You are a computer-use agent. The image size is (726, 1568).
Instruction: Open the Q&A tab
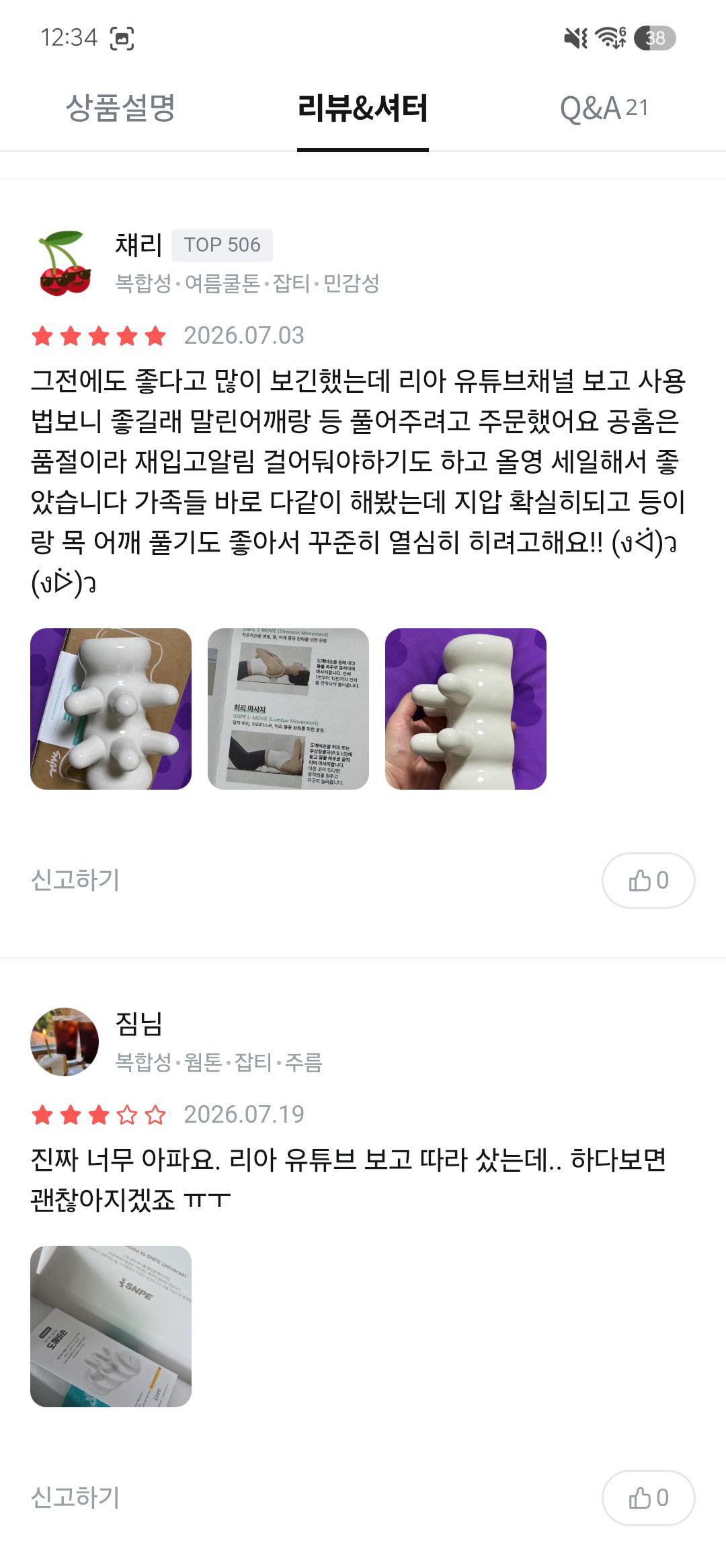tap(604, 108)
